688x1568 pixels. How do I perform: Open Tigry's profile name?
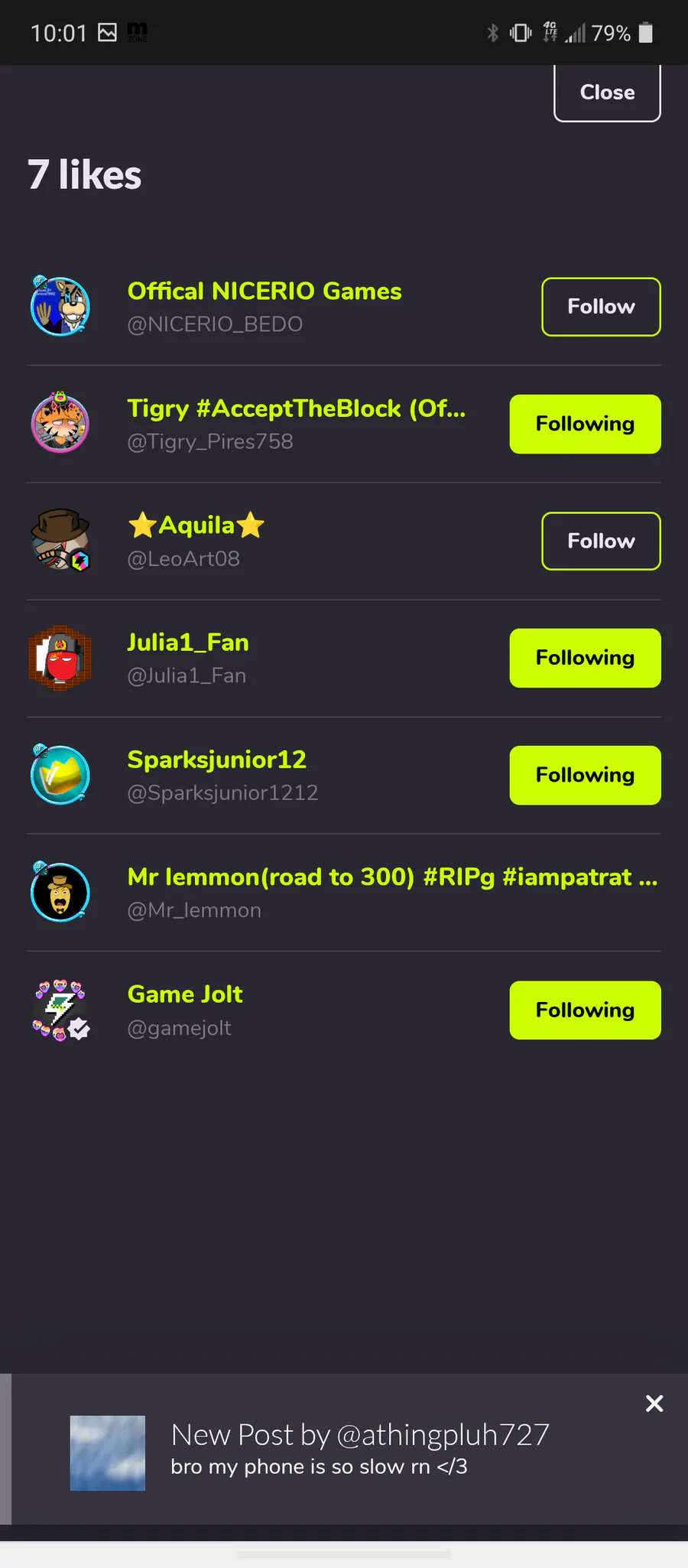click(x=296, y=408)
